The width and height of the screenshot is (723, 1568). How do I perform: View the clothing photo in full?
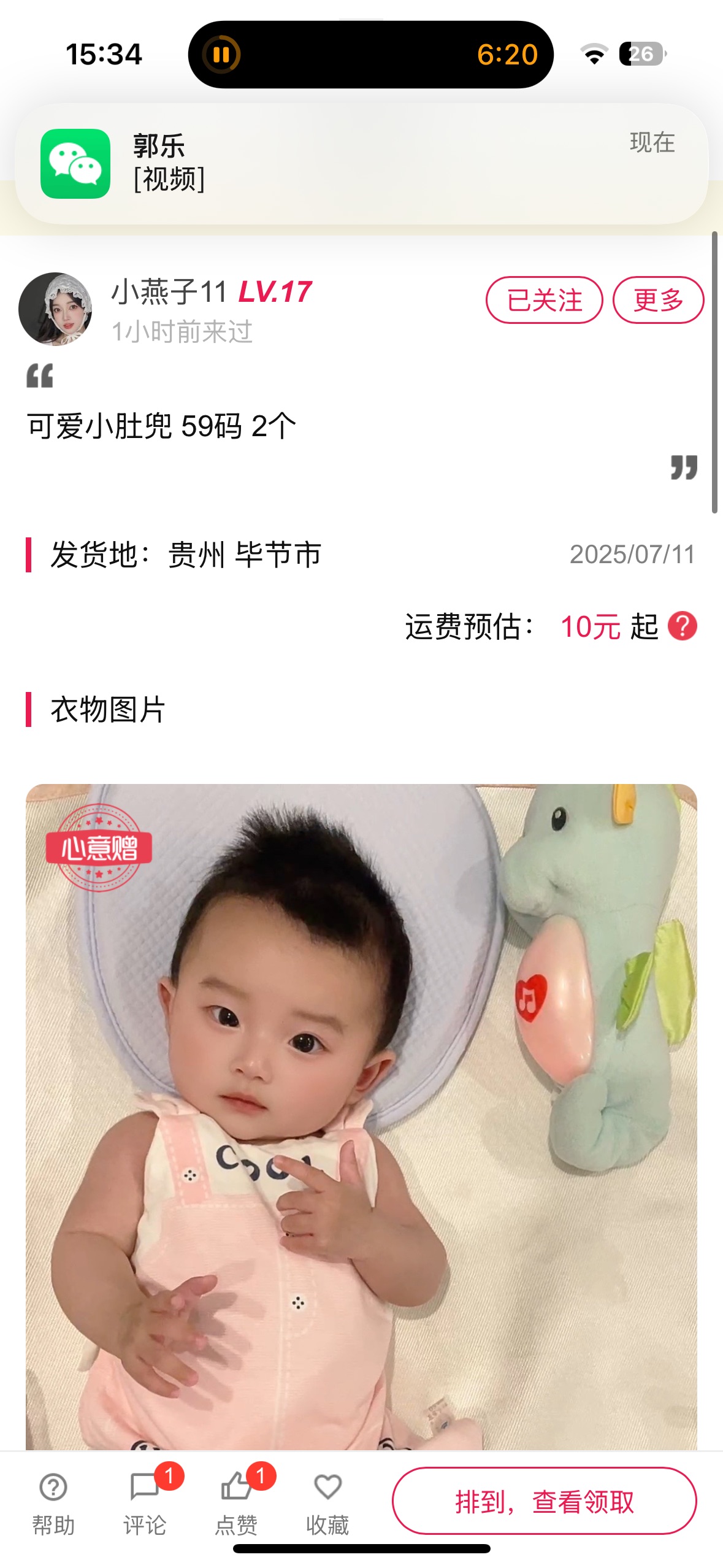(361, 1116)
